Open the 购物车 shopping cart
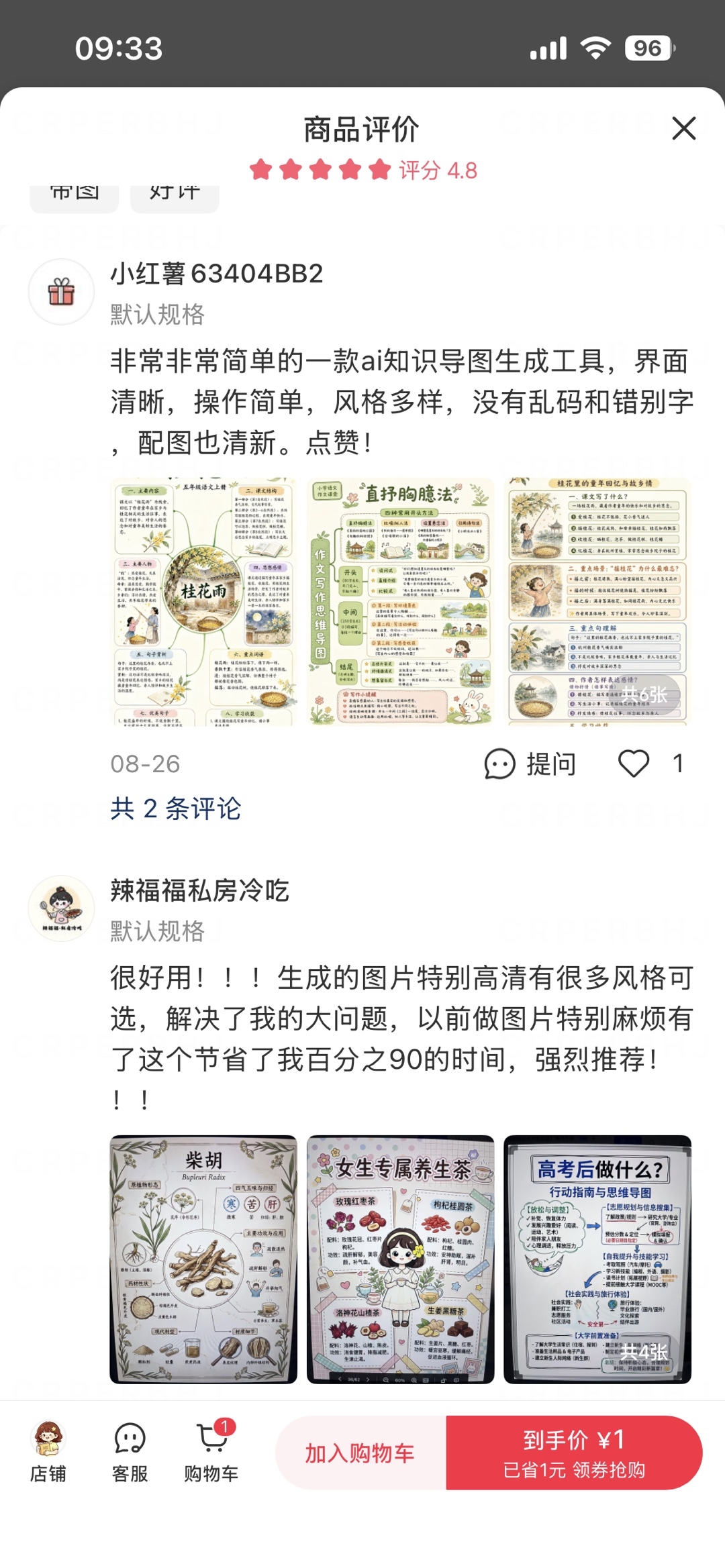This screenshot has width=725, height=1568. click(x=211, y=1452)
